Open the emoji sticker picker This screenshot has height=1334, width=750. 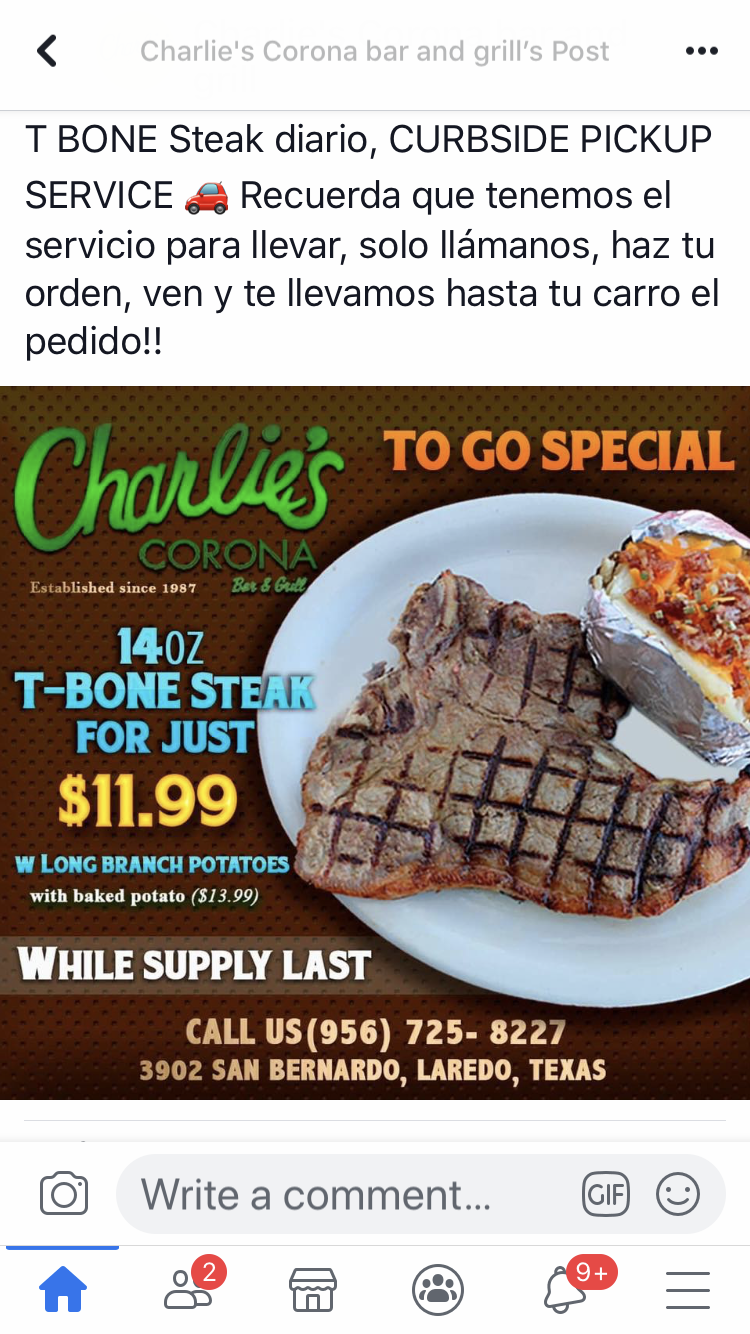[678, 1194]
